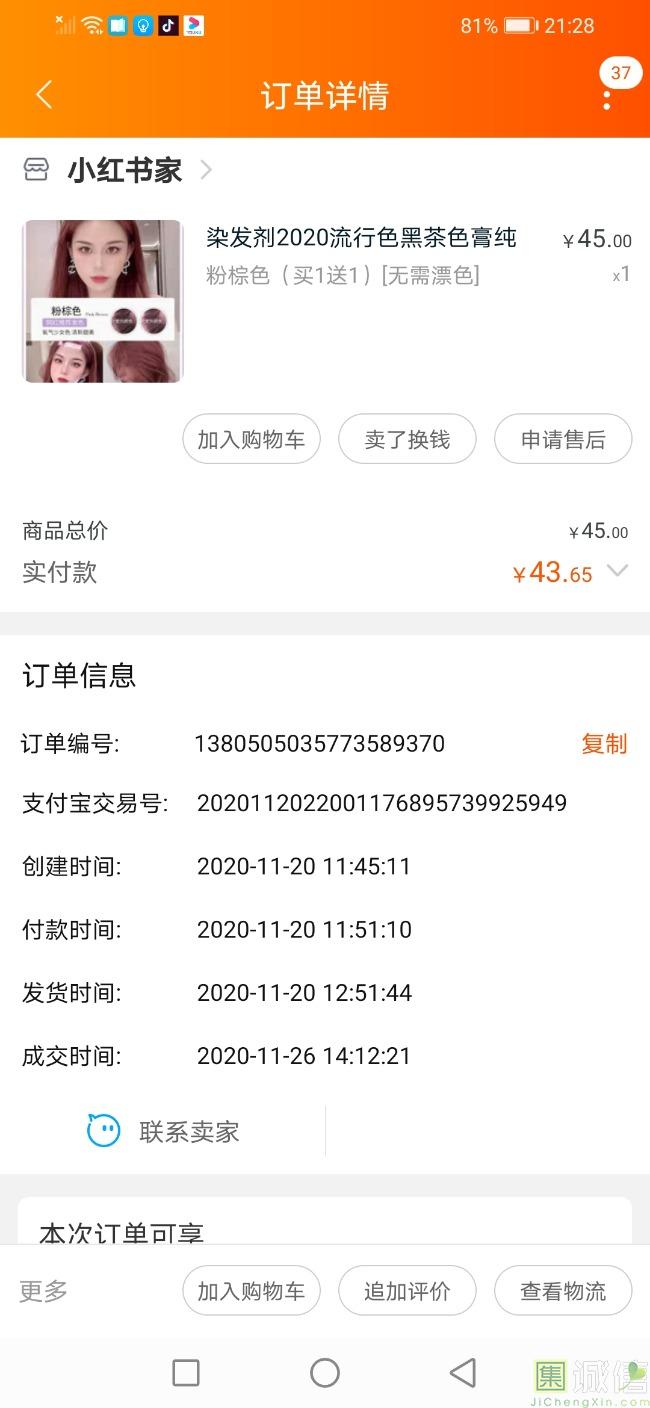This screenshot has height=1408, width=650.
Task: Copy the order number with 复制
Action: point(604,744)
